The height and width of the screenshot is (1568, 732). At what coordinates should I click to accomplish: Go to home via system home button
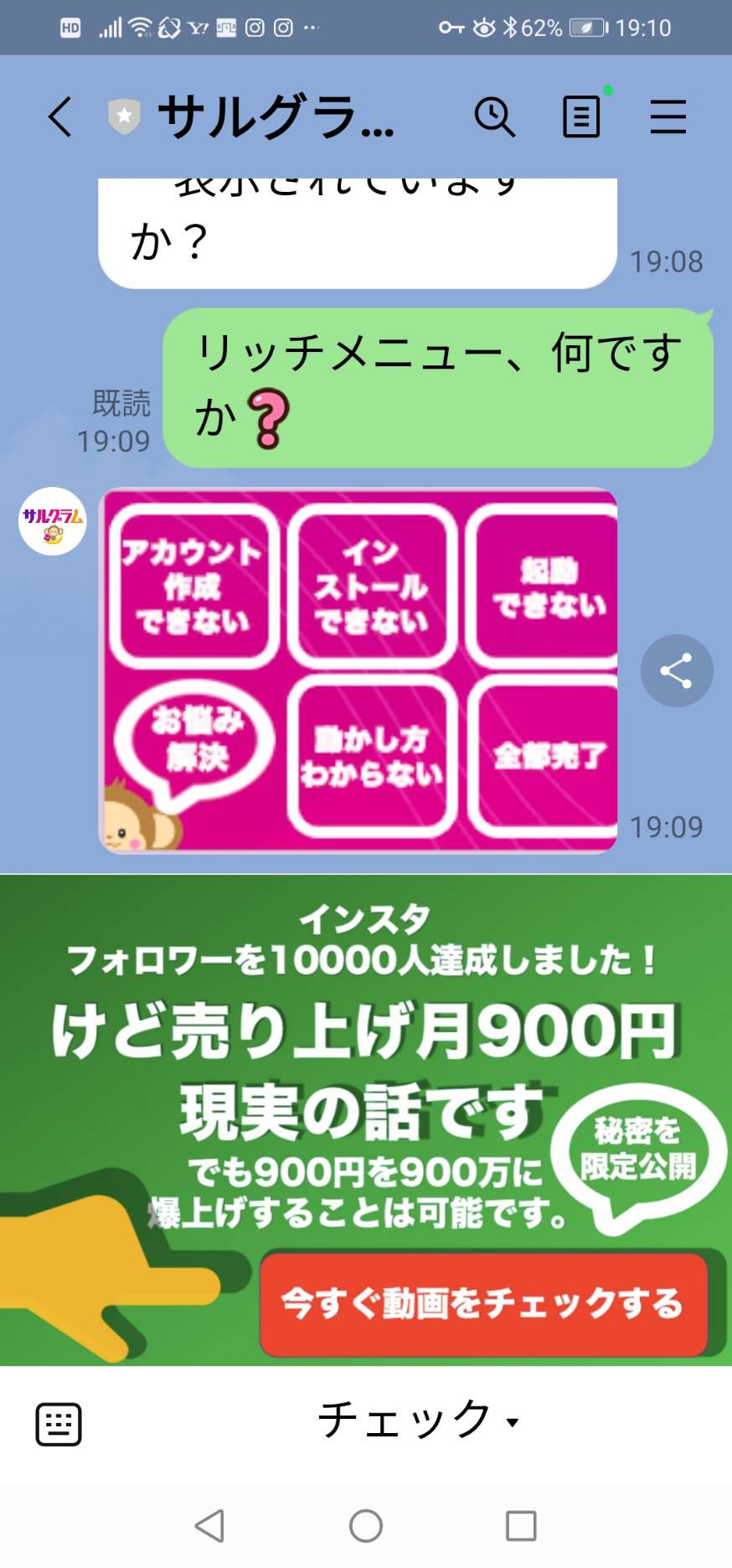point(366,1526)
